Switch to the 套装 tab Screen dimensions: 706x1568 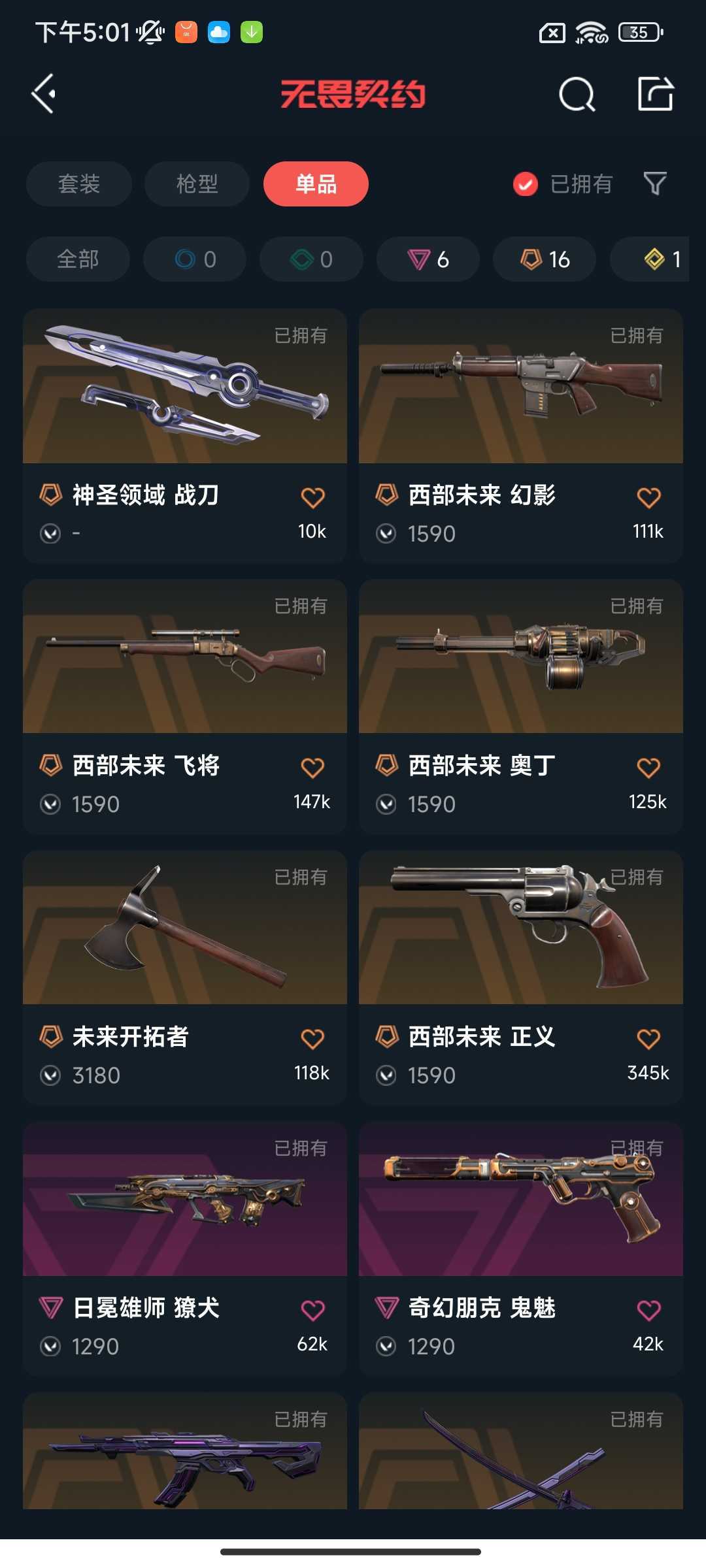click(79, 184)
